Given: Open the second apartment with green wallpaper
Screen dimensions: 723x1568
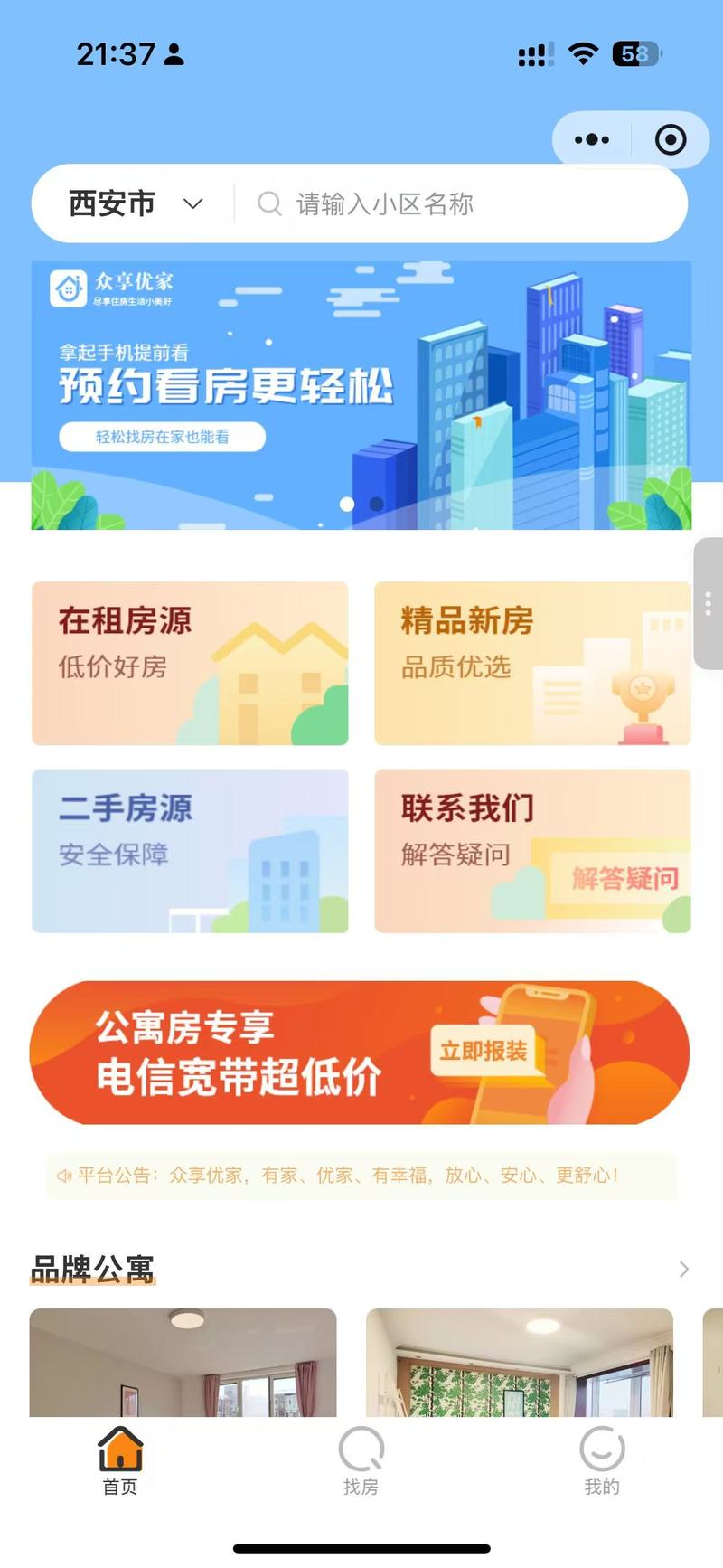Looking at the screenshot, I should pos(519,1362).
